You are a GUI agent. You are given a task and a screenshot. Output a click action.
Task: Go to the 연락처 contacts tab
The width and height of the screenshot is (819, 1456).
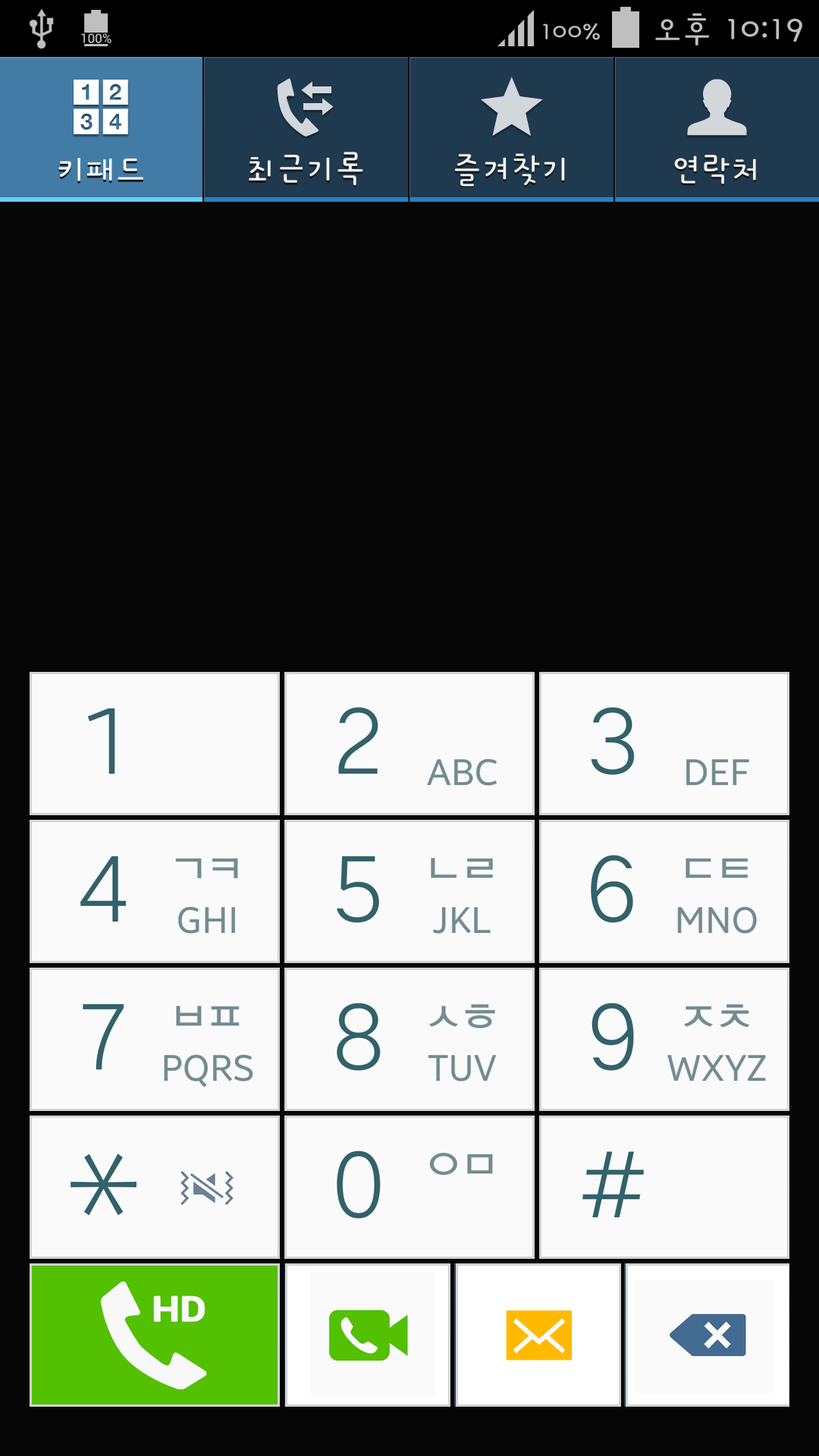(x=717, y=129)
